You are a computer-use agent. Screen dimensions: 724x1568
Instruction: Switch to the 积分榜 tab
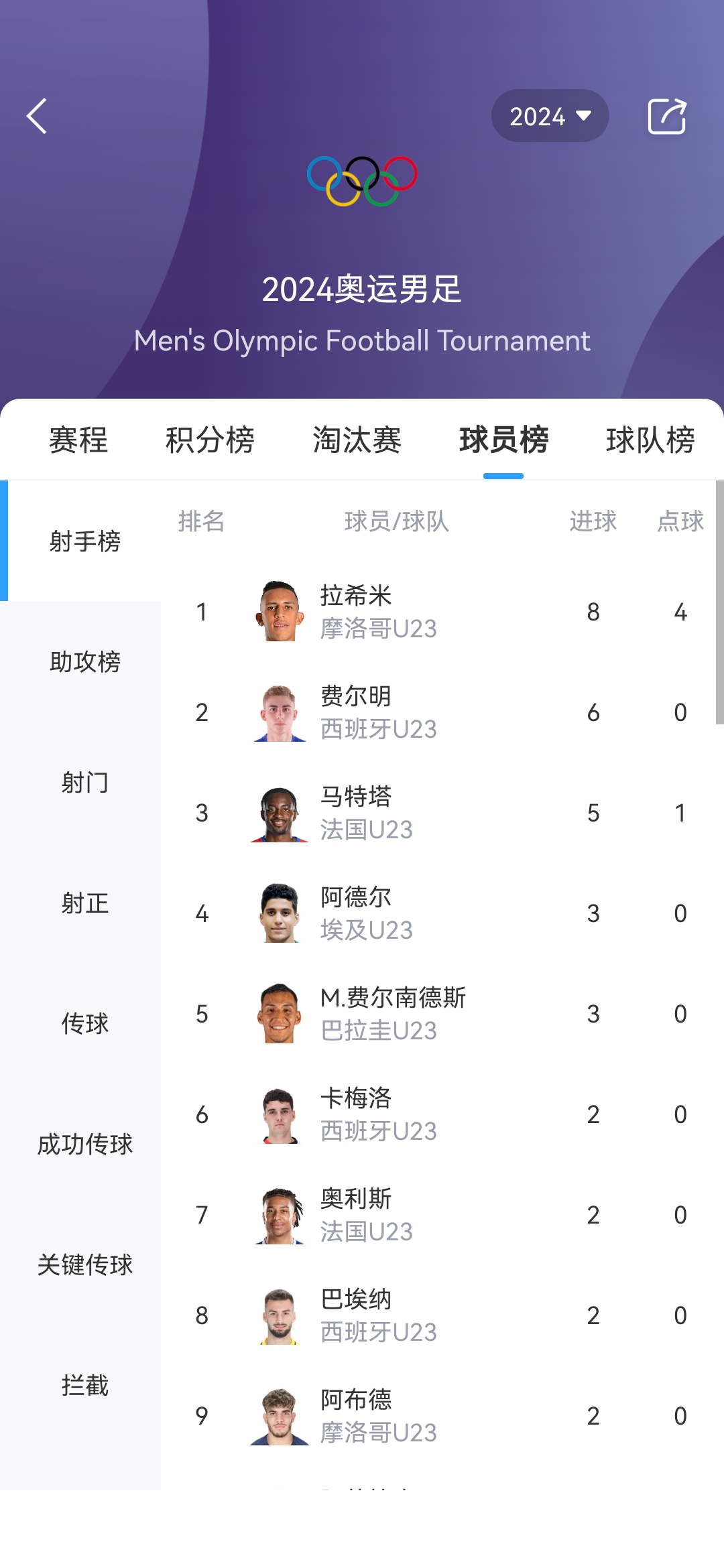[x=210, y=440]
